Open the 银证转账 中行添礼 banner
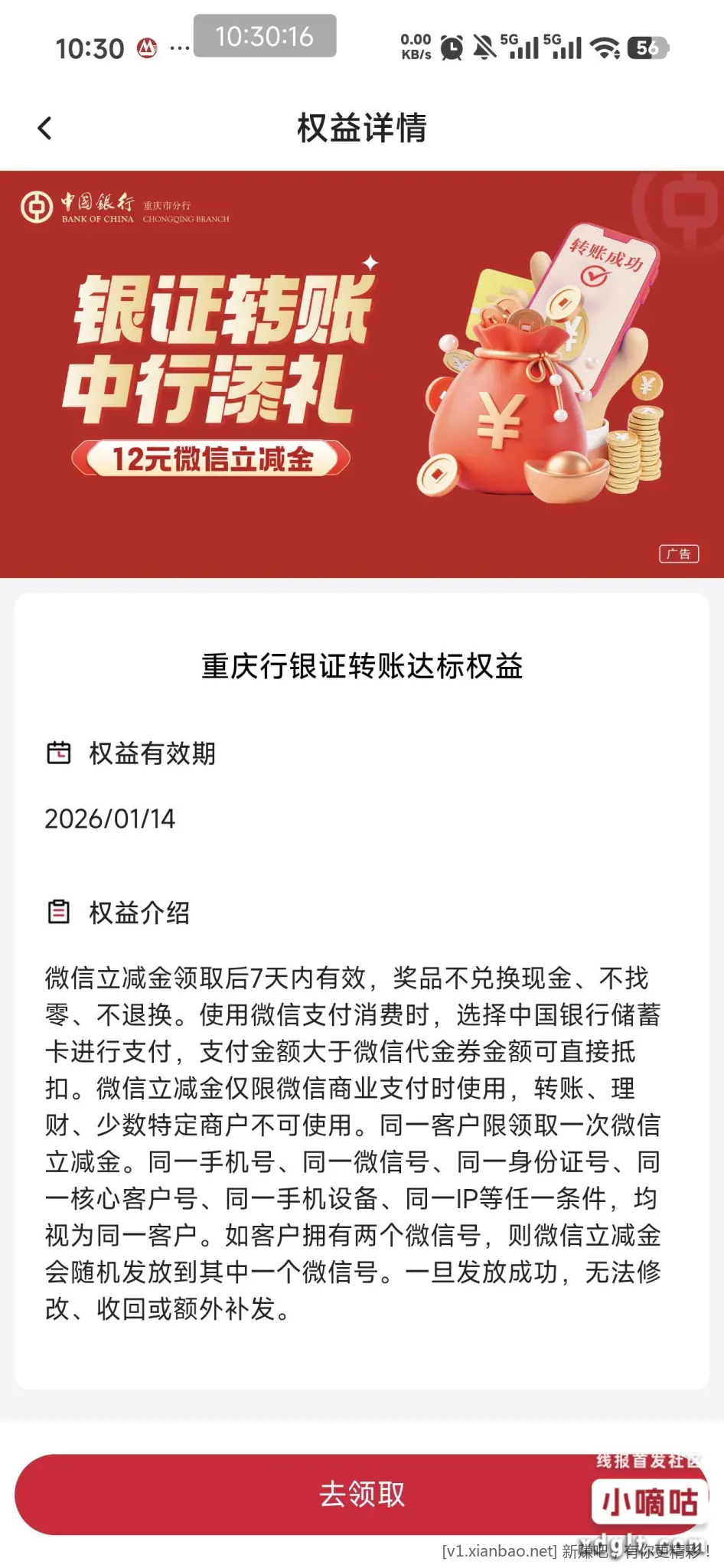Screen dimensions: 724x1568 pyautogui.click(x=361, y=374)
